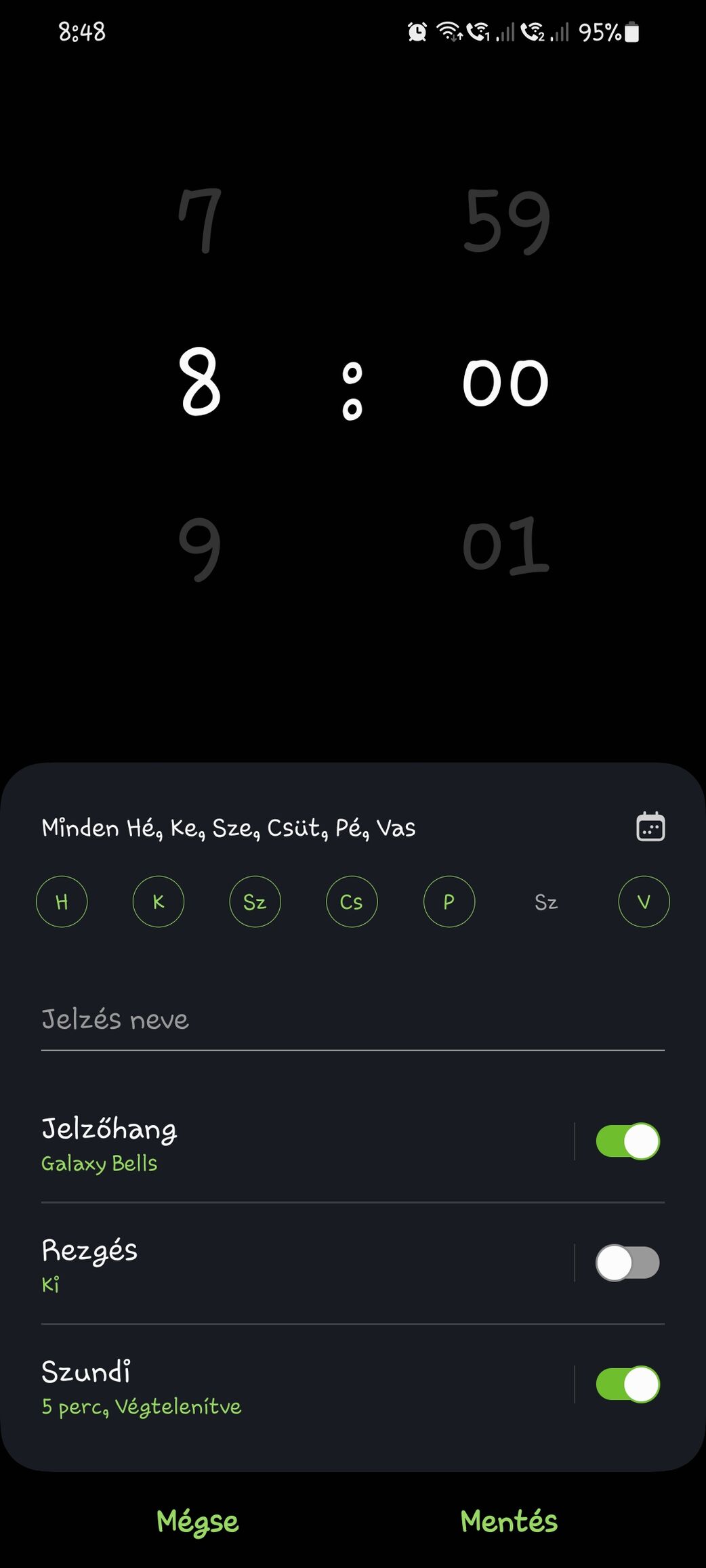Open the calendar date picker icon
706x1568 pixels.
coord(650,827)
